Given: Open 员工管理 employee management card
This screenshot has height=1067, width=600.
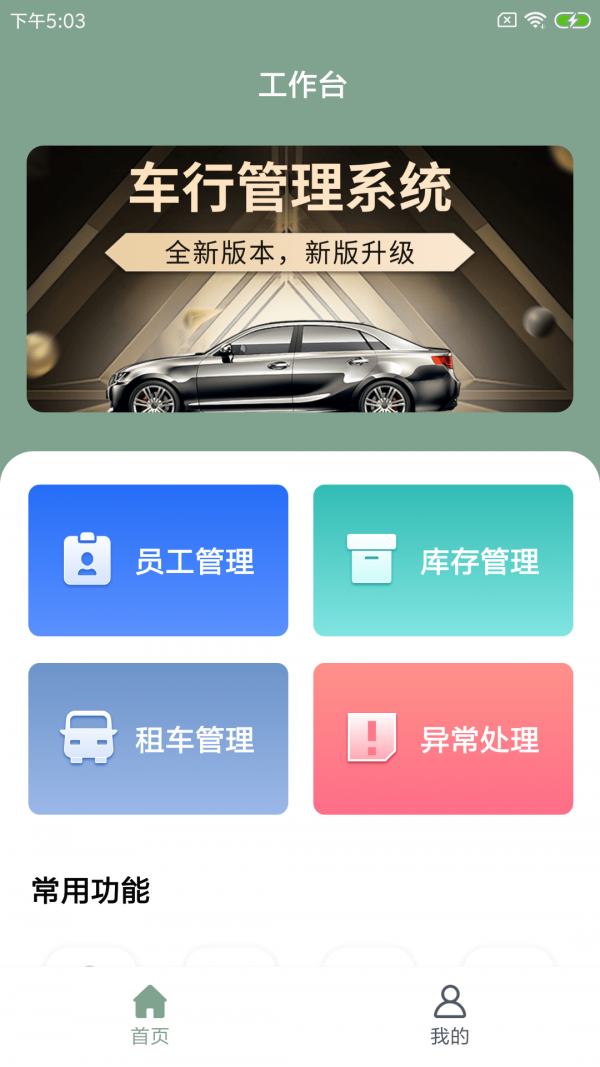Looking at the screenshot, I should point(158,560).
